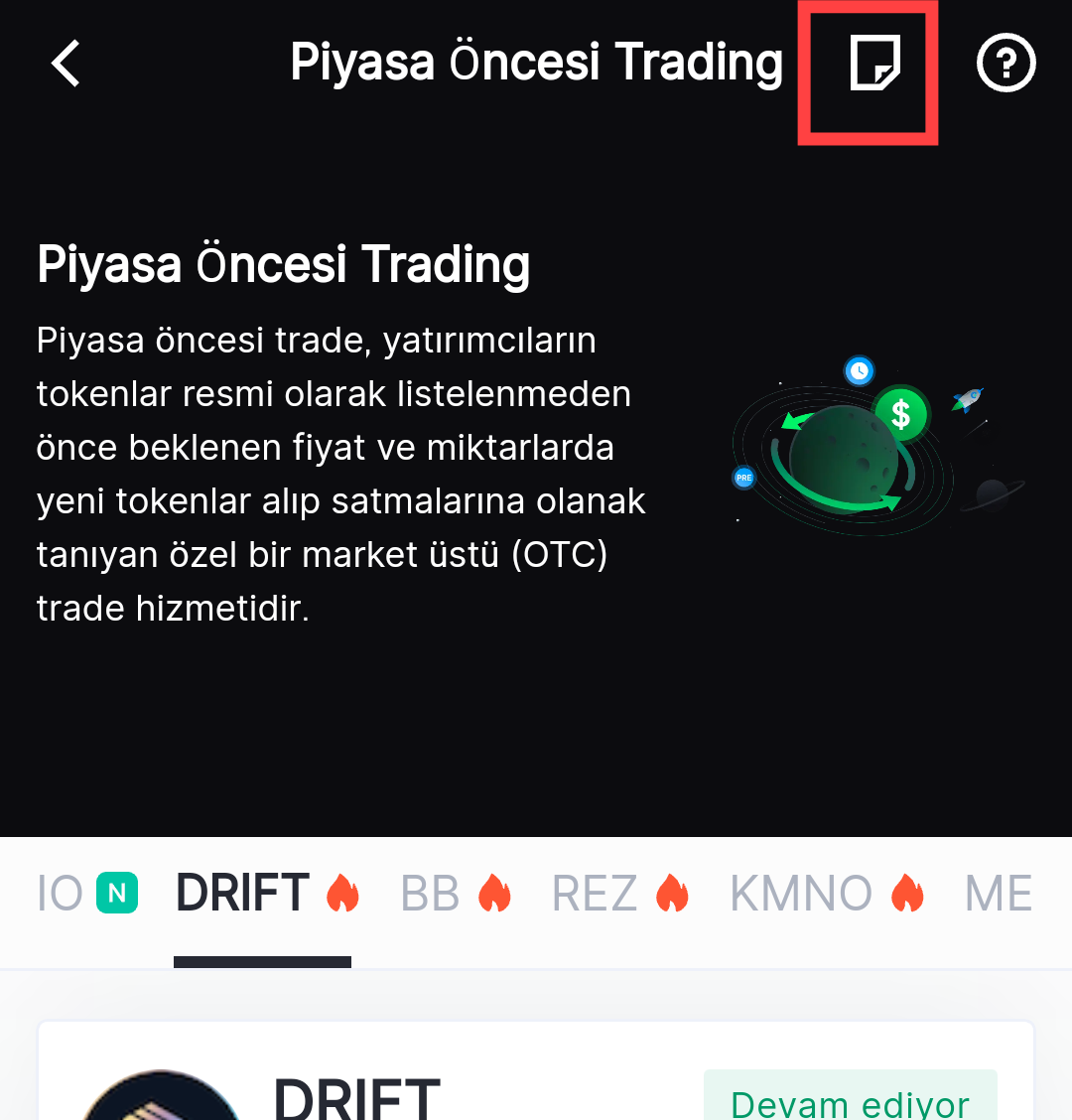Switch to the KMNO token tab
The width and height of the screenshot is (1072, 1120).
(826, 893)
